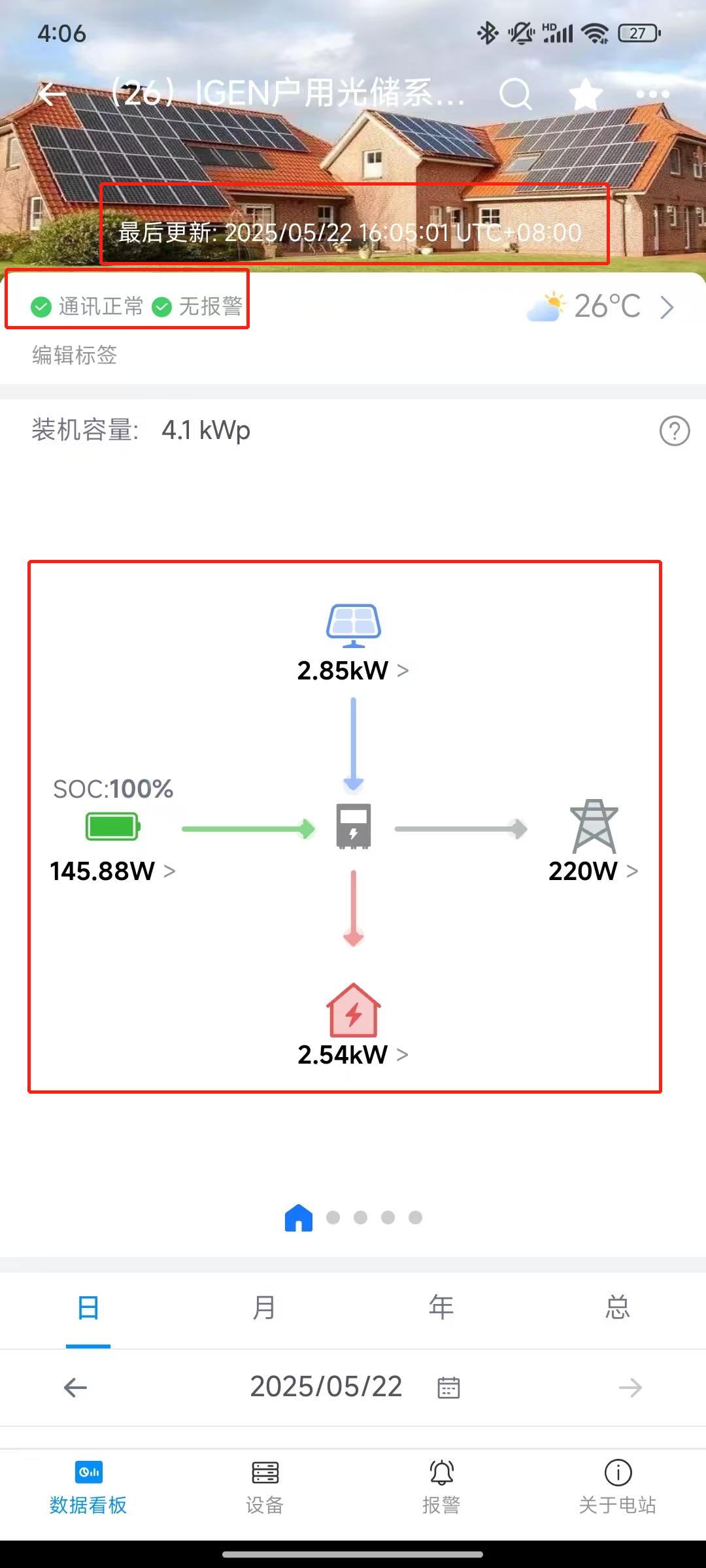Open solar panel 2.85kW details
This screenshot has width=706, height=1568.
(353, 670)
